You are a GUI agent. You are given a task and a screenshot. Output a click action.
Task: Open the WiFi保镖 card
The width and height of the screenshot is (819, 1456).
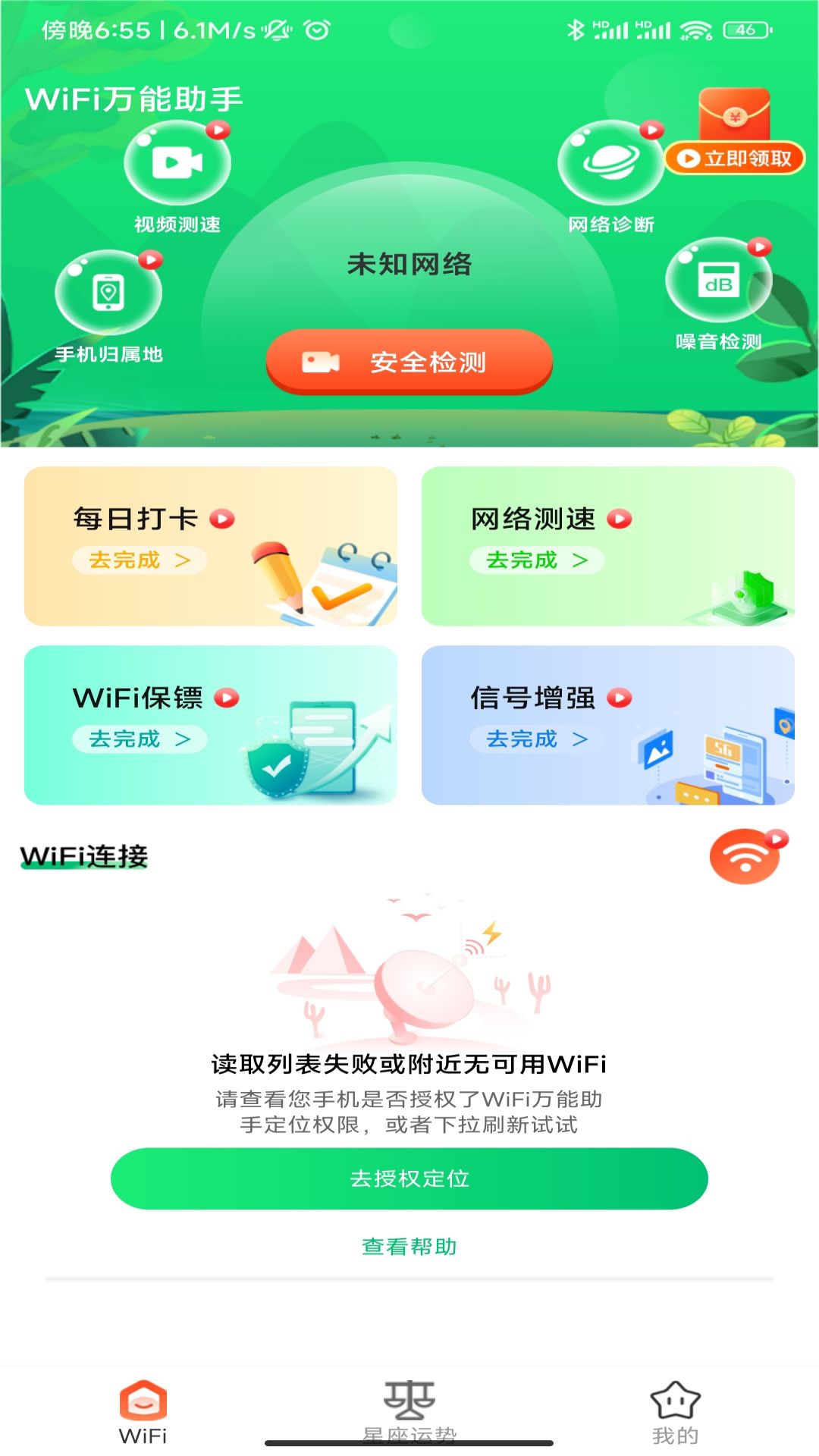[211, 725]
